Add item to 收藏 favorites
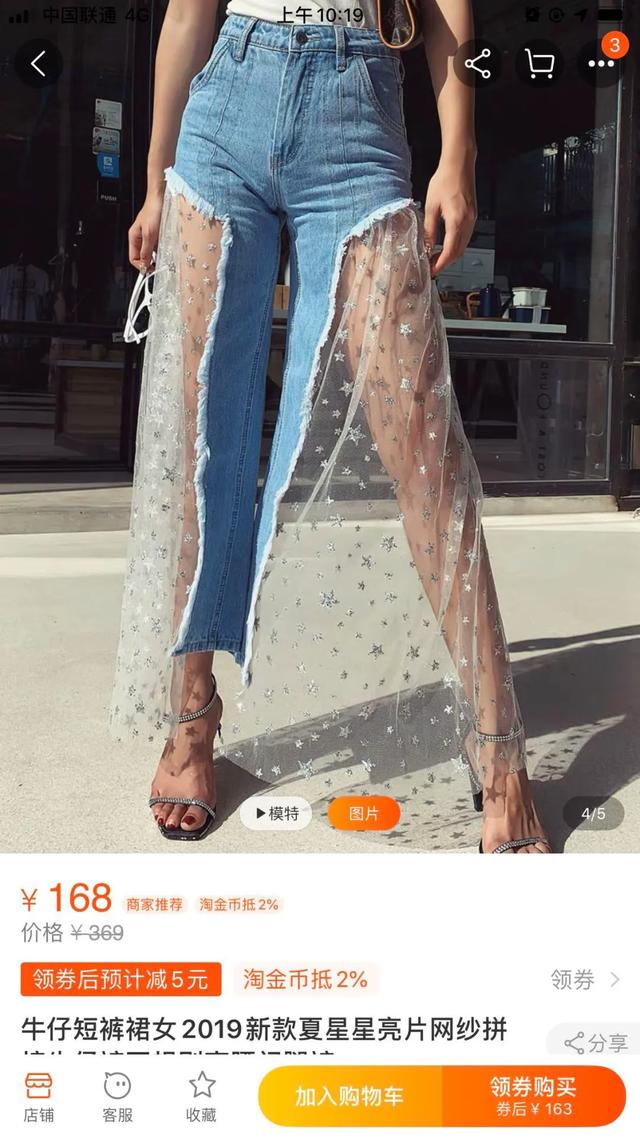Viewport: 640px width, 1138px height. (x=202, y=1097)
